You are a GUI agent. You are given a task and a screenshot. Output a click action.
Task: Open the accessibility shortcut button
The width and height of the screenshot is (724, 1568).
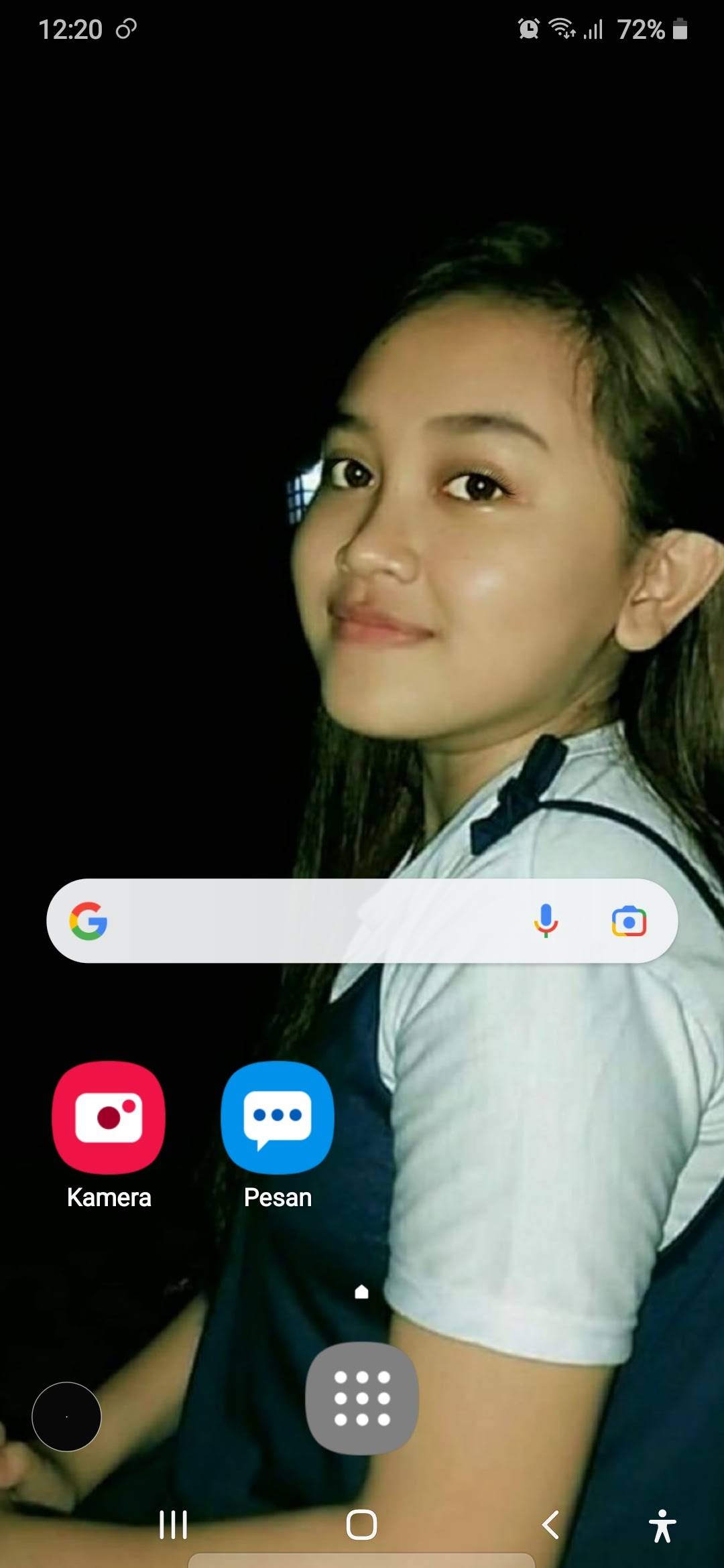662,1526
